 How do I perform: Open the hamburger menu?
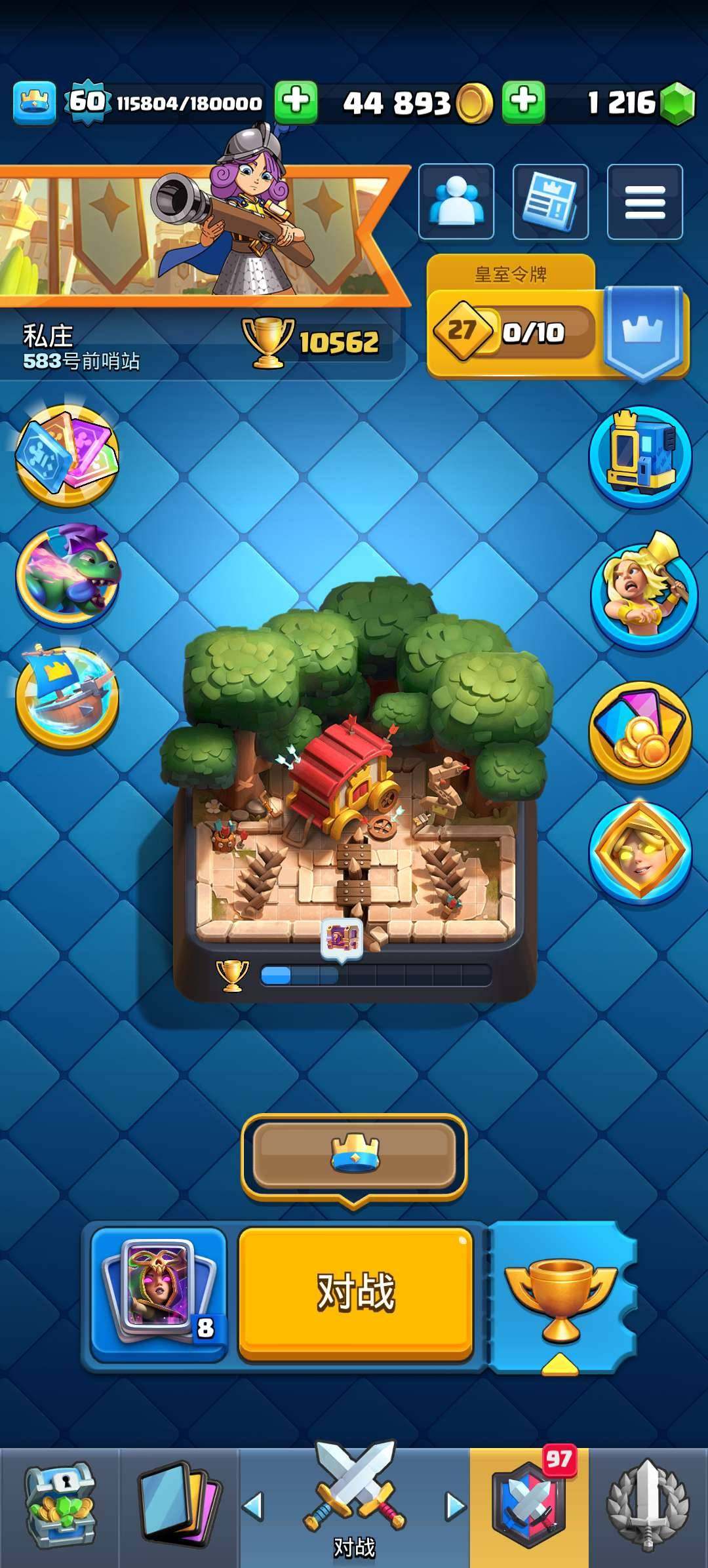(644, 202)
